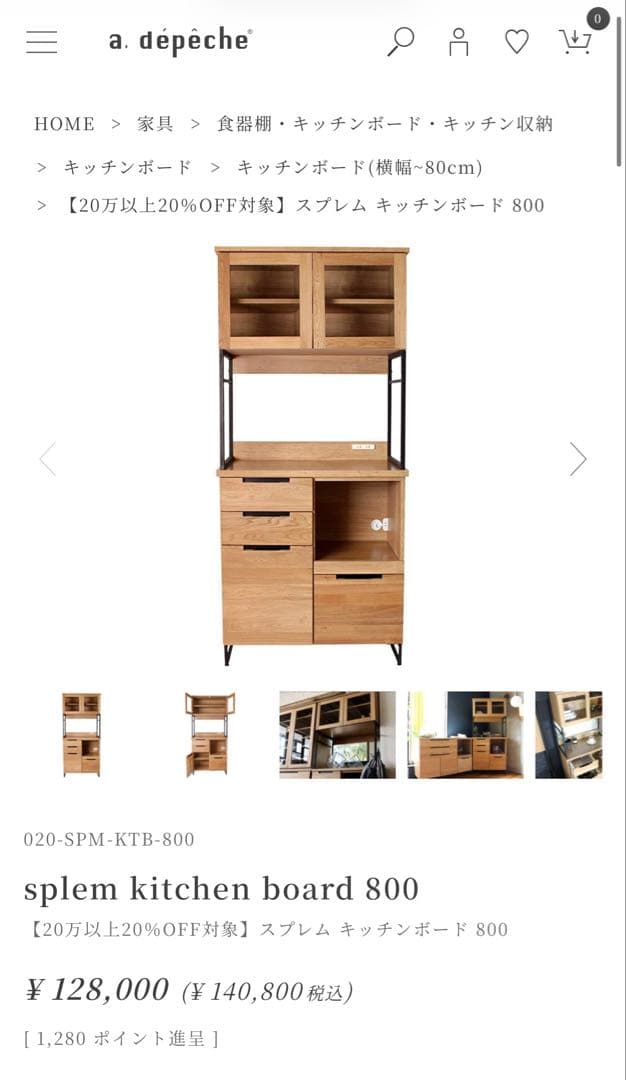
Task: Go to HOME breadcrumb
Action: pos(64,124)
